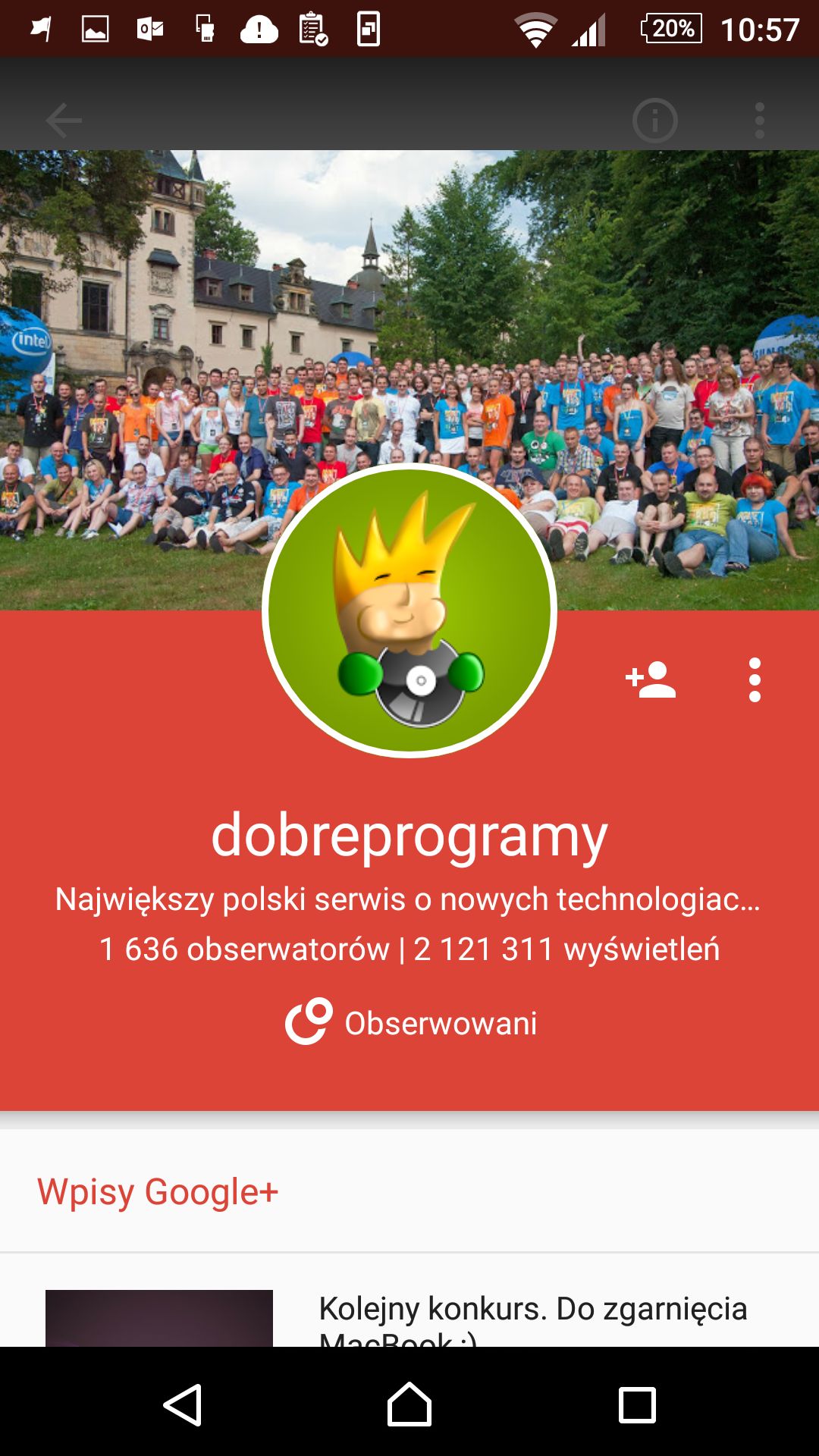Screen dimensions: 819x1456
Task: Tap the system home button
Action: (x=409, y=1404)
